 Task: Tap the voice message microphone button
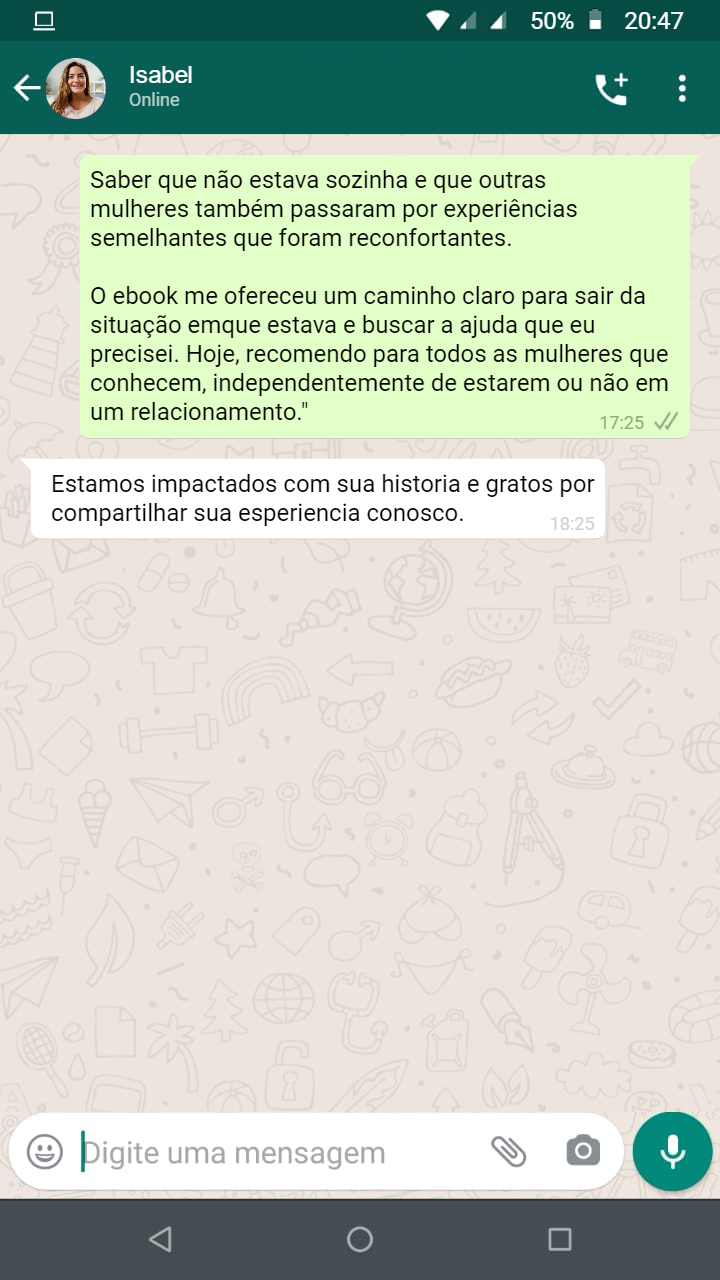[x=672, y=1151]
